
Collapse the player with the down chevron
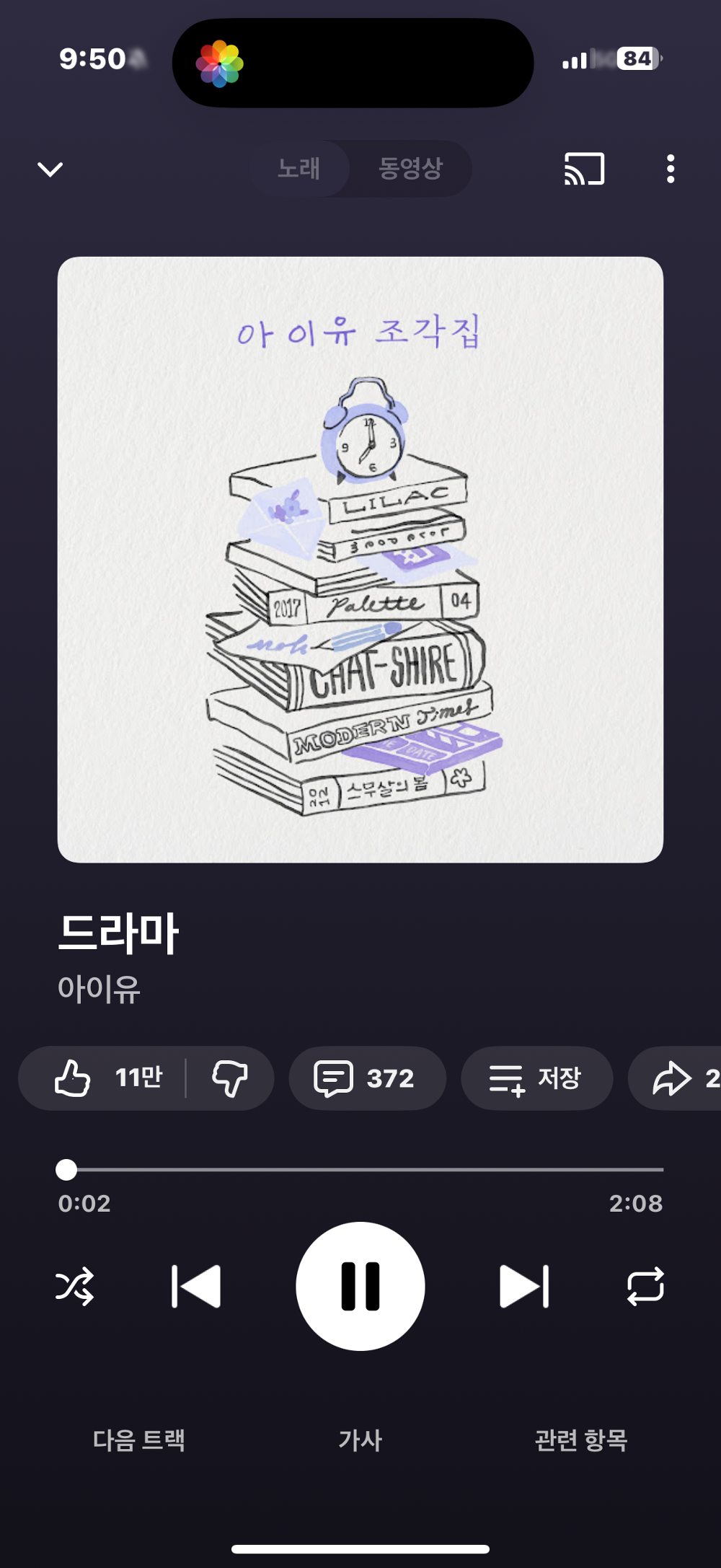click(x=49, y=169)
